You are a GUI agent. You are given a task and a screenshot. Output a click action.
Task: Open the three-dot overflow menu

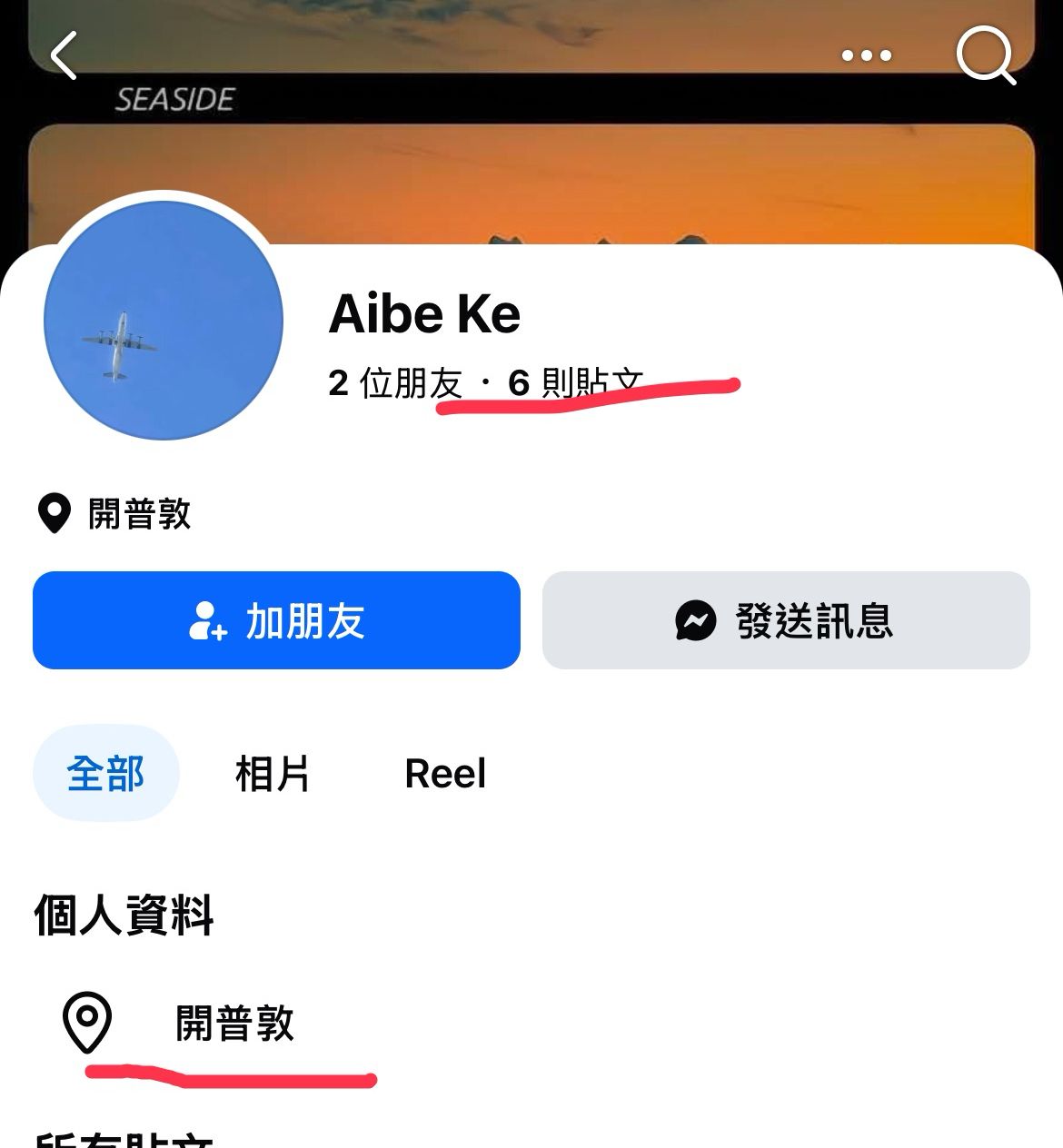coord(866,56)
